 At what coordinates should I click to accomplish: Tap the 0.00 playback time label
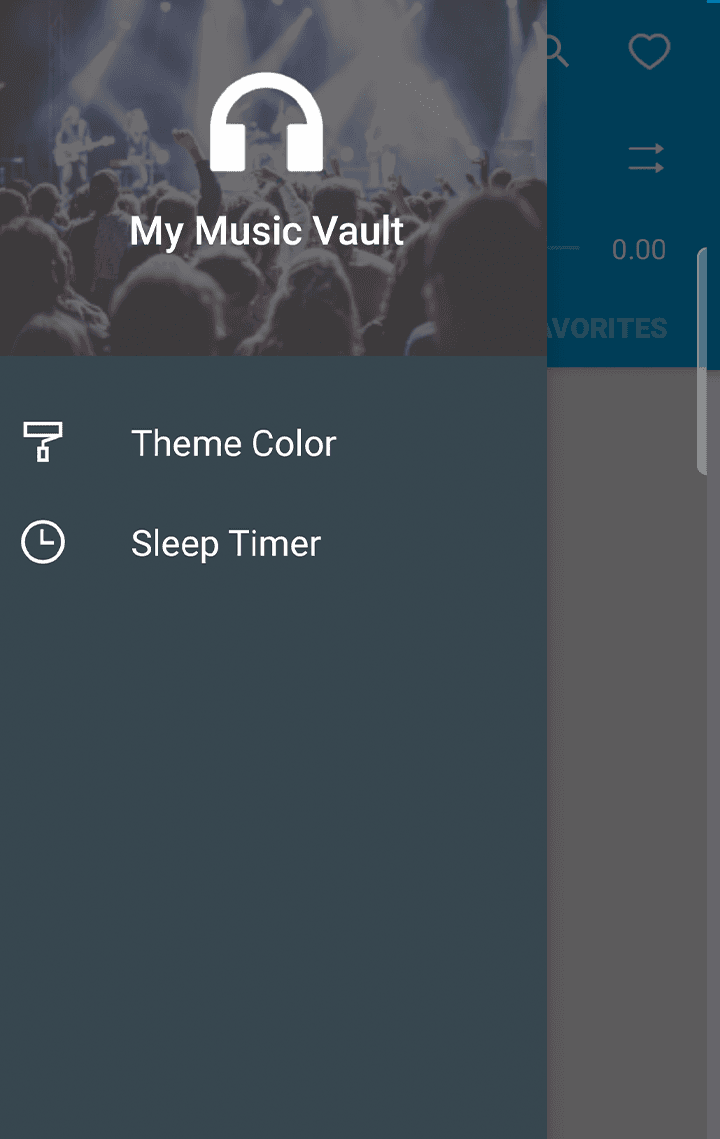point(638,250)
